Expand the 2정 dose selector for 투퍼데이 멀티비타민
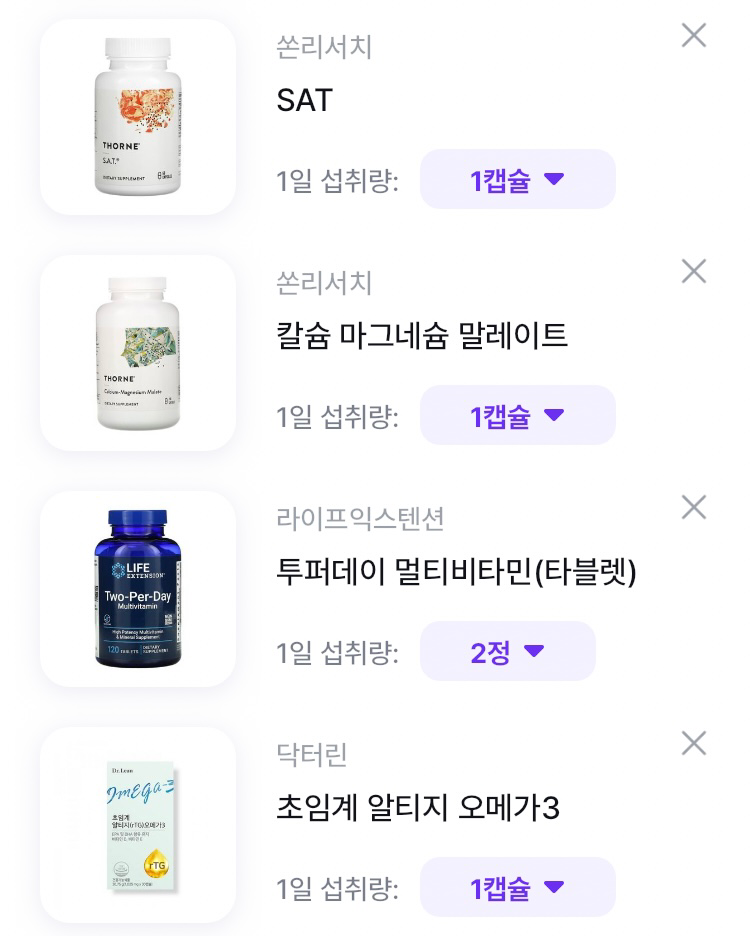The image size is (750, 936). (x=507, y=652)
